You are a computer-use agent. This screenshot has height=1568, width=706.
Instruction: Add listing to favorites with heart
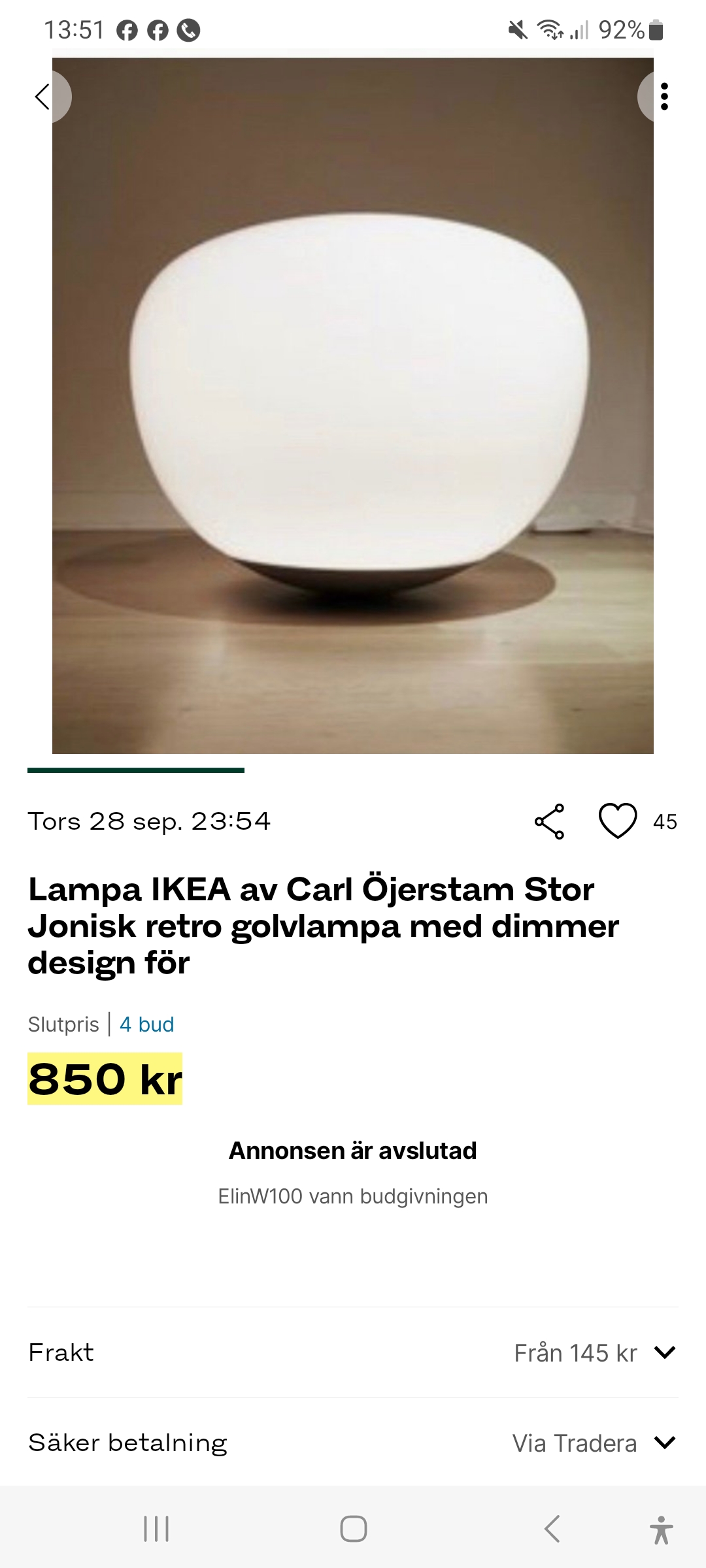coord(618,821)
